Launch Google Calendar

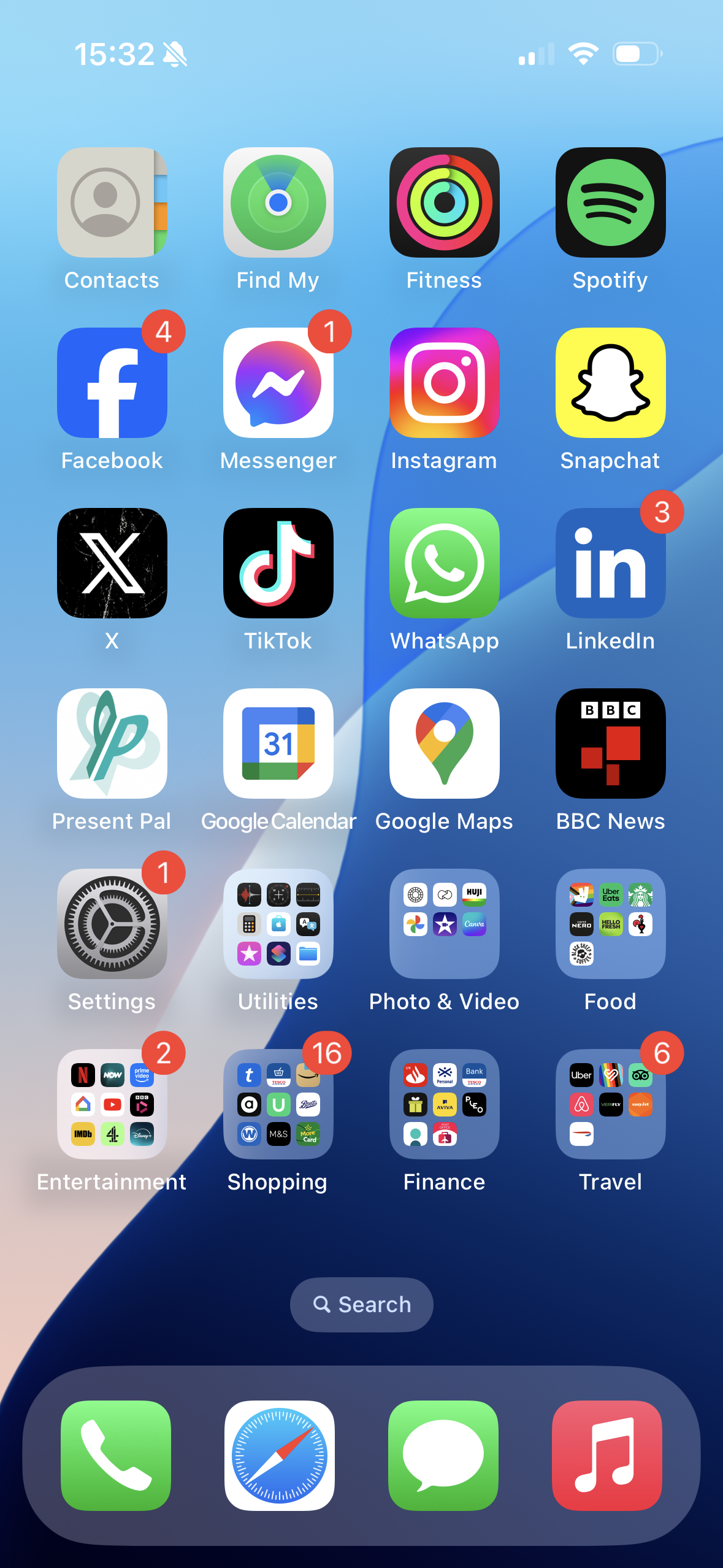pyautogui.click(x=278, y=744)
